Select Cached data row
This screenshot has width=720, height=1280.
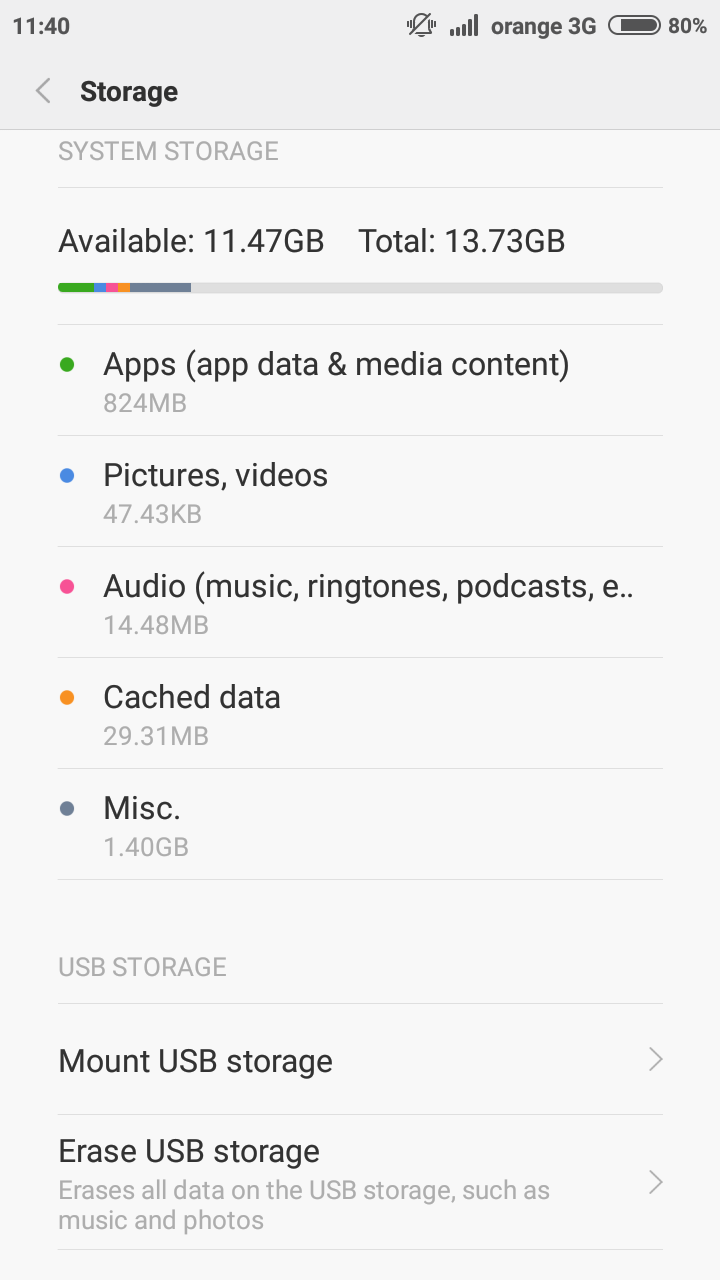360,713
